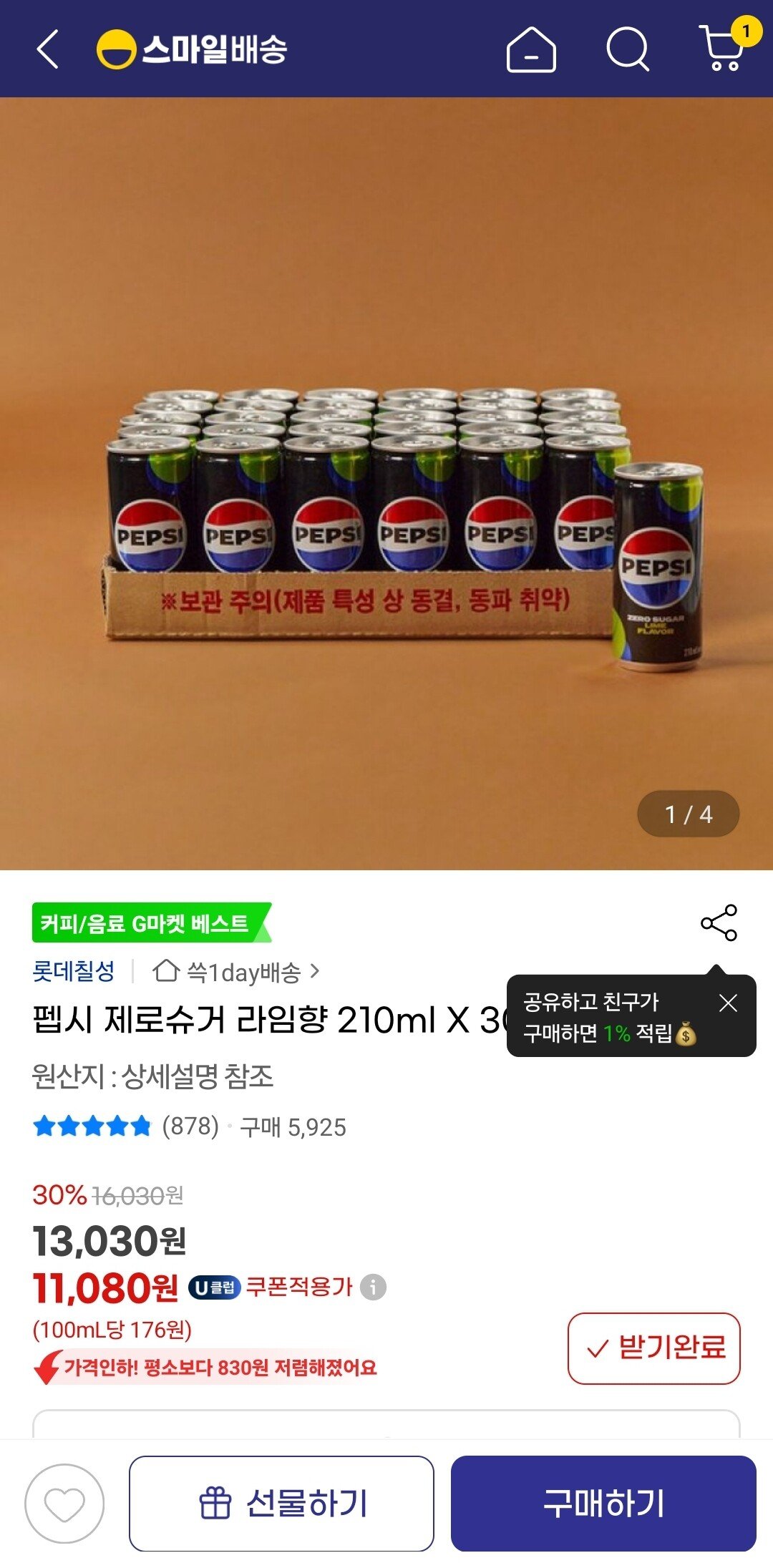The width and height of the screenshot is (773, 1568).
Task: Tap the 받기완료 coupon button
Action: click(653, 1348)
